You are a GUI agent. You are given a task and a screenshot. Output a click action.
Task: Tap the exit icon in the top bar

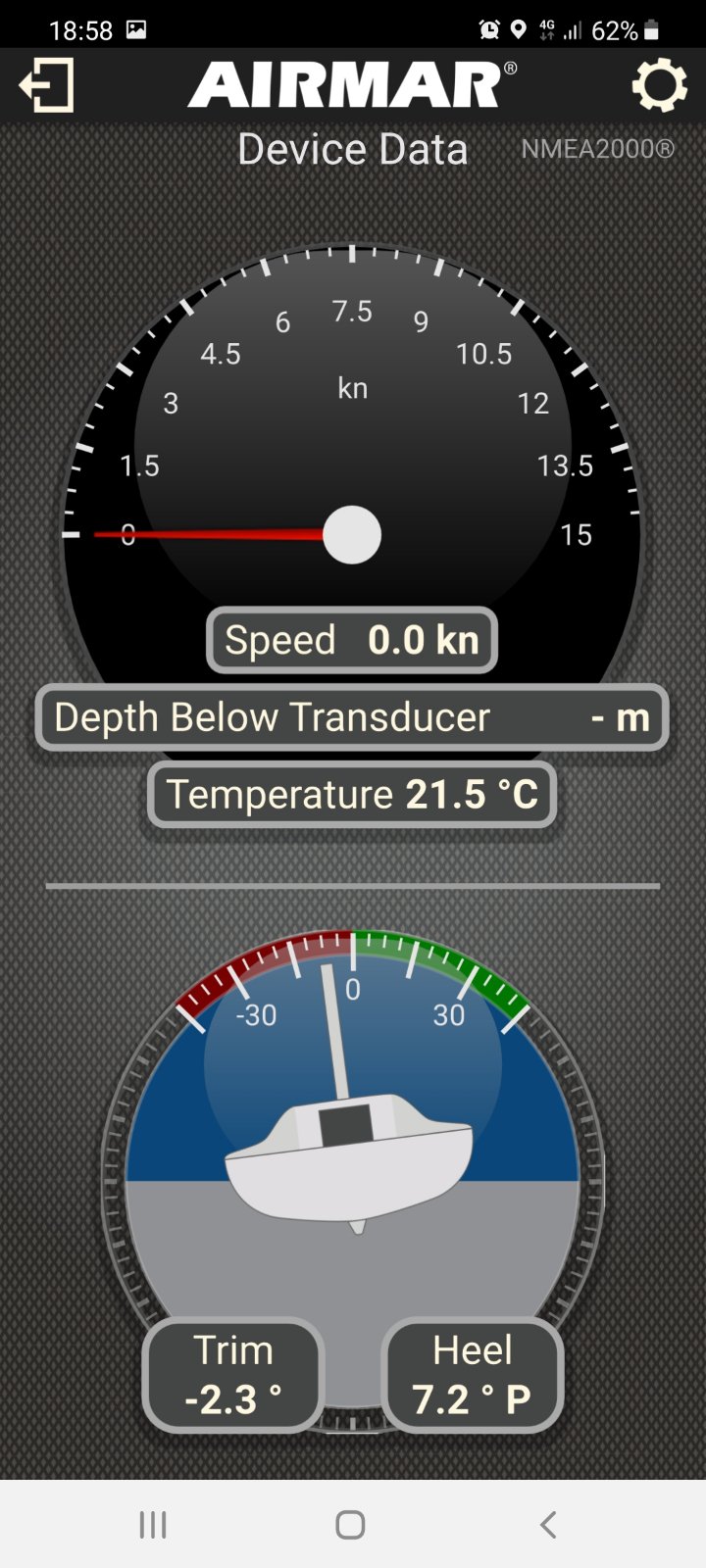point(46,85)
